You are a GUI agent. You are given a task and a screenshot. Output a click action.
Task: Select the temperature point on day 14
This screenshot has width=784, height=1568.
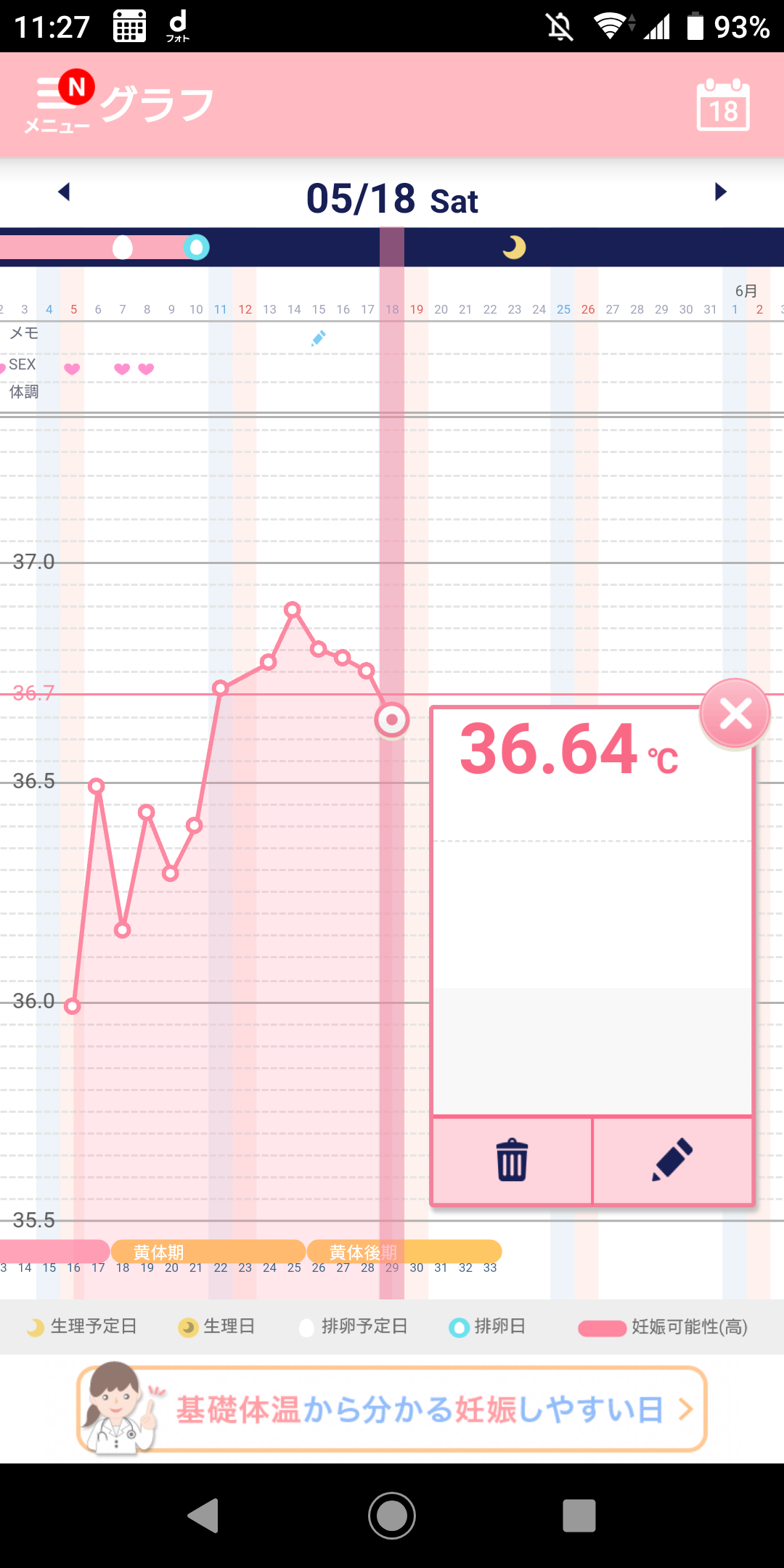293,609
